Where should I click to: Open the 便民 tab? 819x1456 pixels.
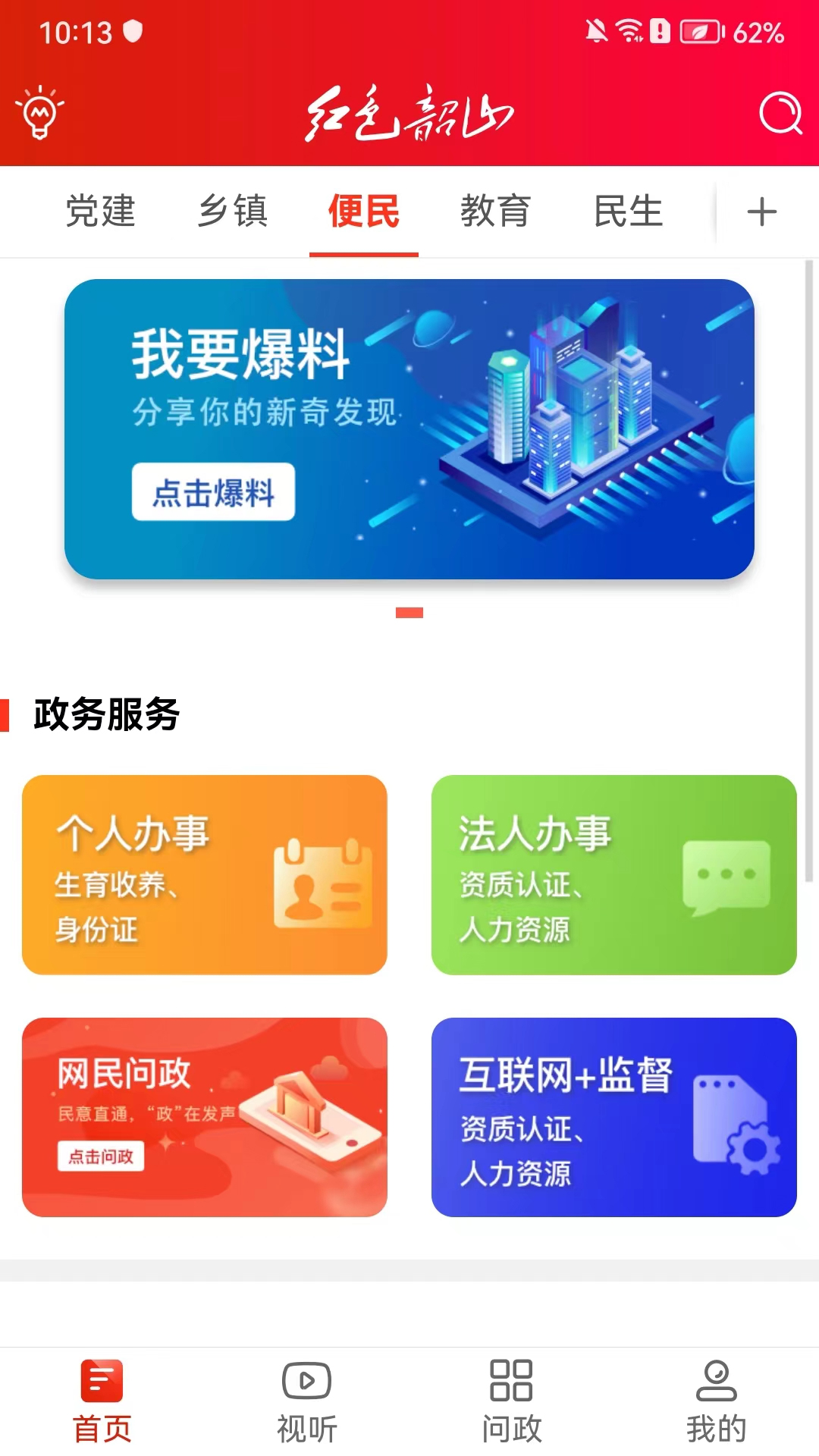(364, 212)
